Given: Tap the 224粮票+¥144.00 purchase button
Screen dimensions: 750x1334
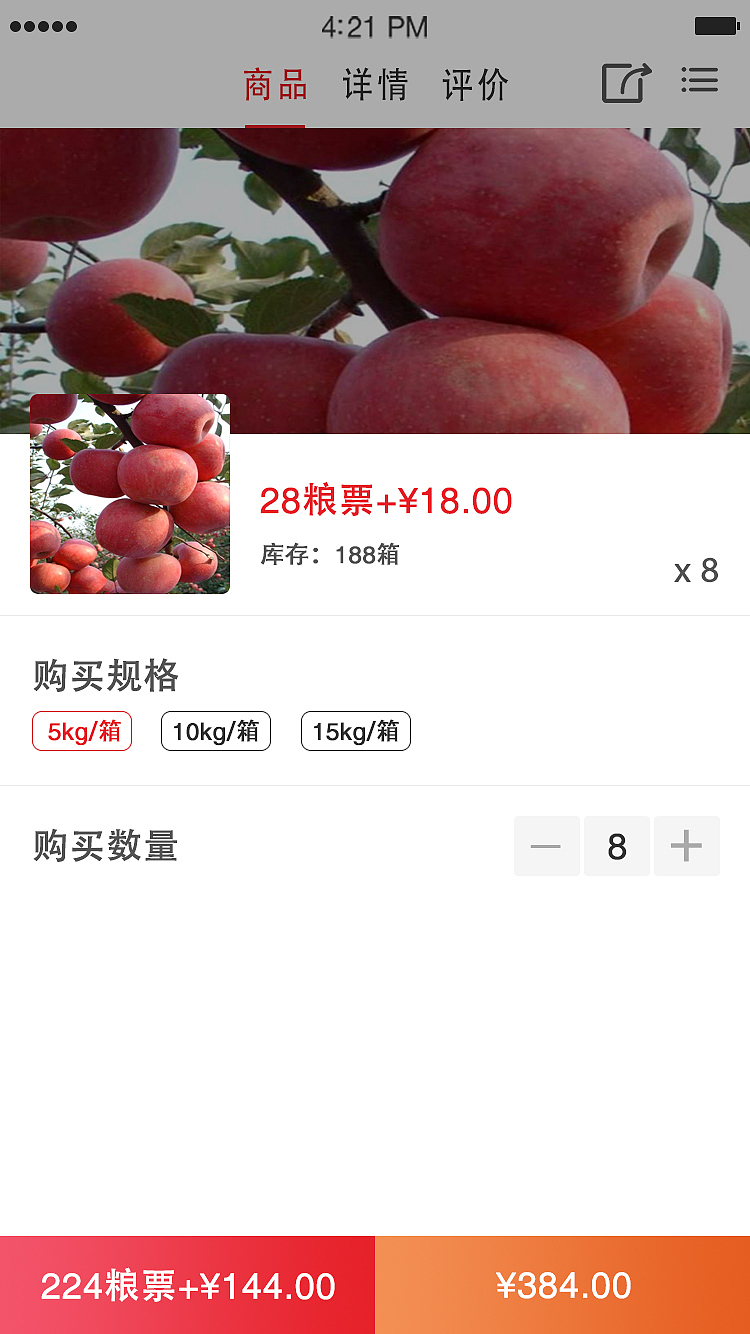Looking at the screenshot, I should 187,1284.
